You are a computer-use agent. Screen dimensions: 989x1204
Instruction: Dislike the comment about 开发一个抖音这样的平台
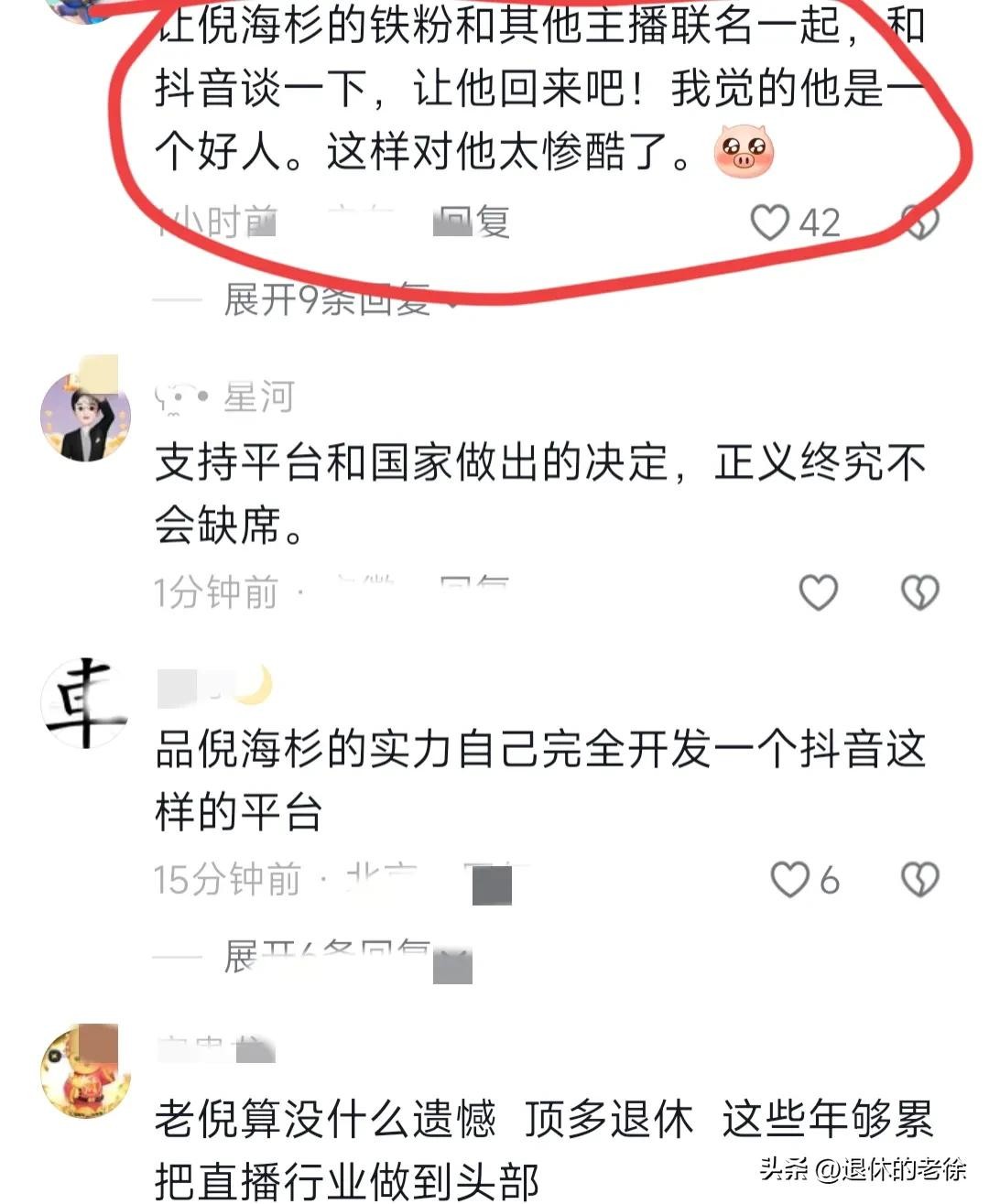[919, 880]
